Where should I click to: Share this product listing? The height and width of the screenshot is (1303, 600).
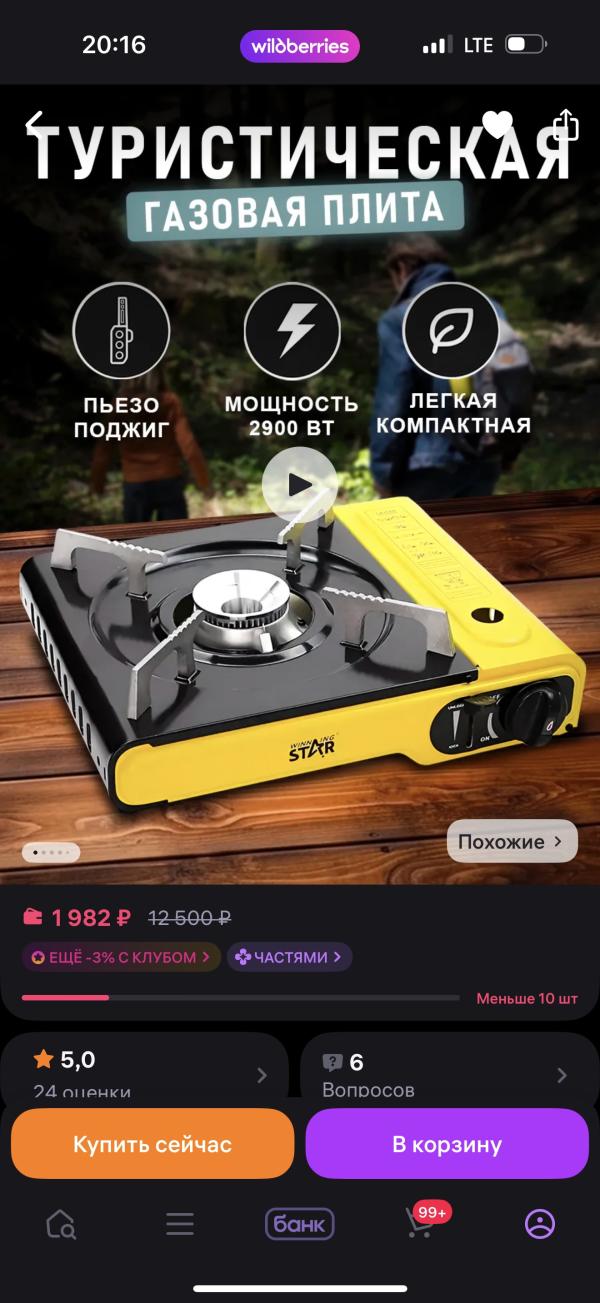coord(566,124)
